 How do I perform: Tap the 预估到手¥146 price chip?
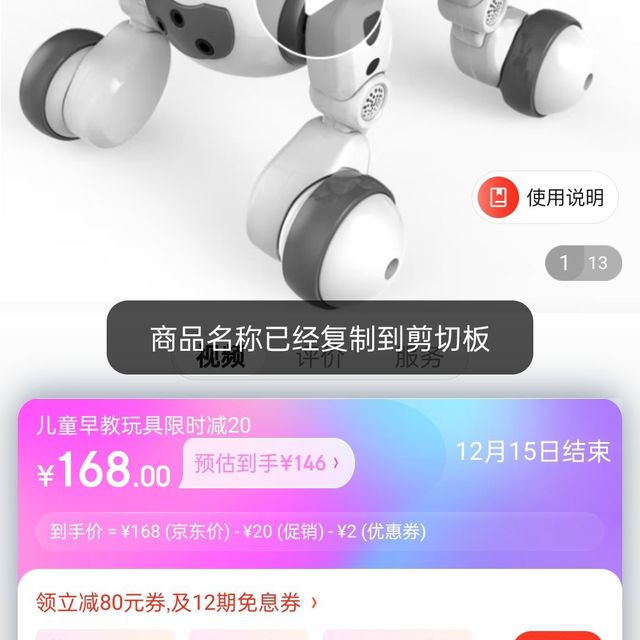tap(267, 463)
